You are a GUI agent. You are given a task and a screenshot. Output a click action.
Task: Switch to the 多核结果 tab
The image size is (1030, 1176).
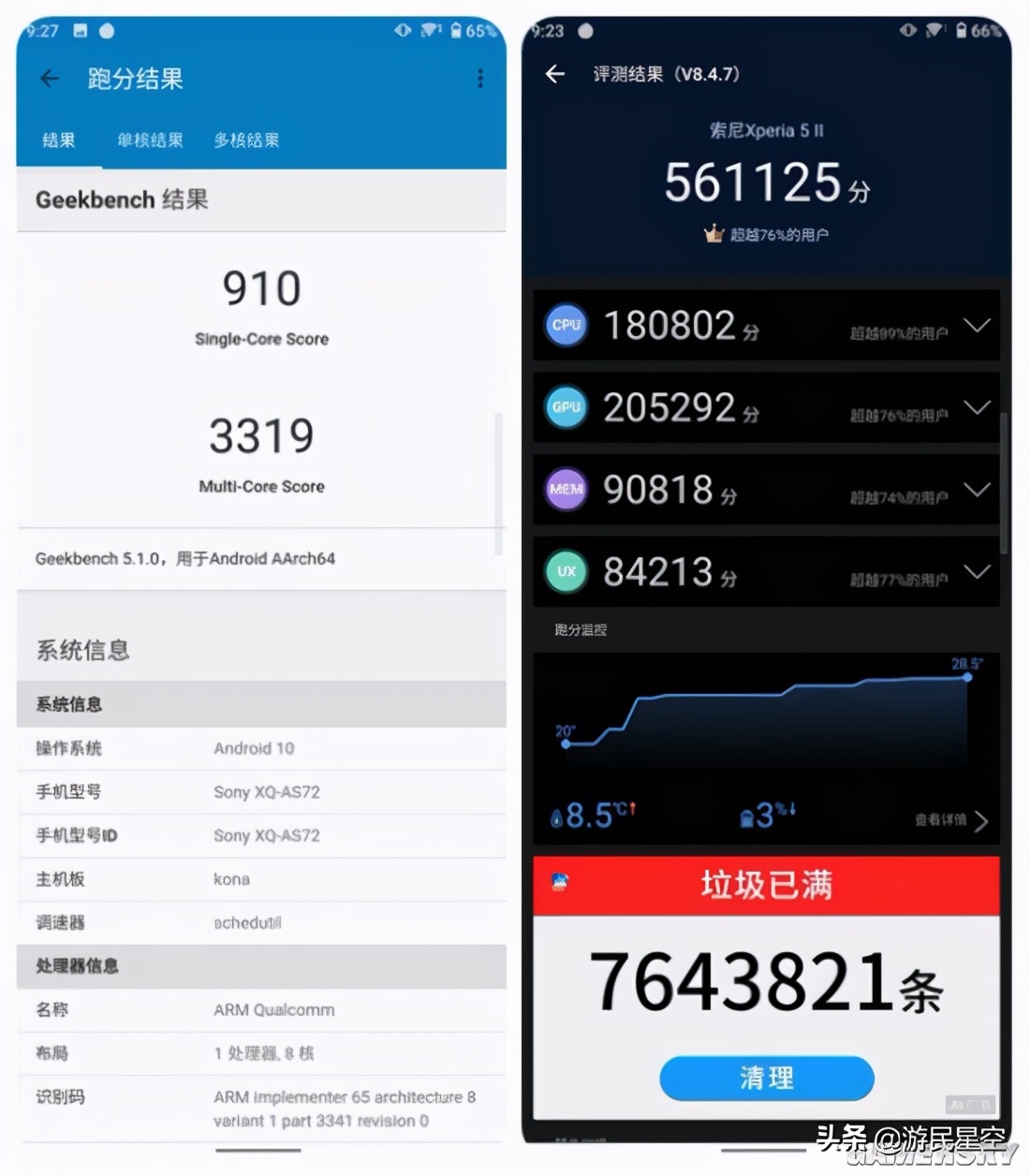pos(246,140)
